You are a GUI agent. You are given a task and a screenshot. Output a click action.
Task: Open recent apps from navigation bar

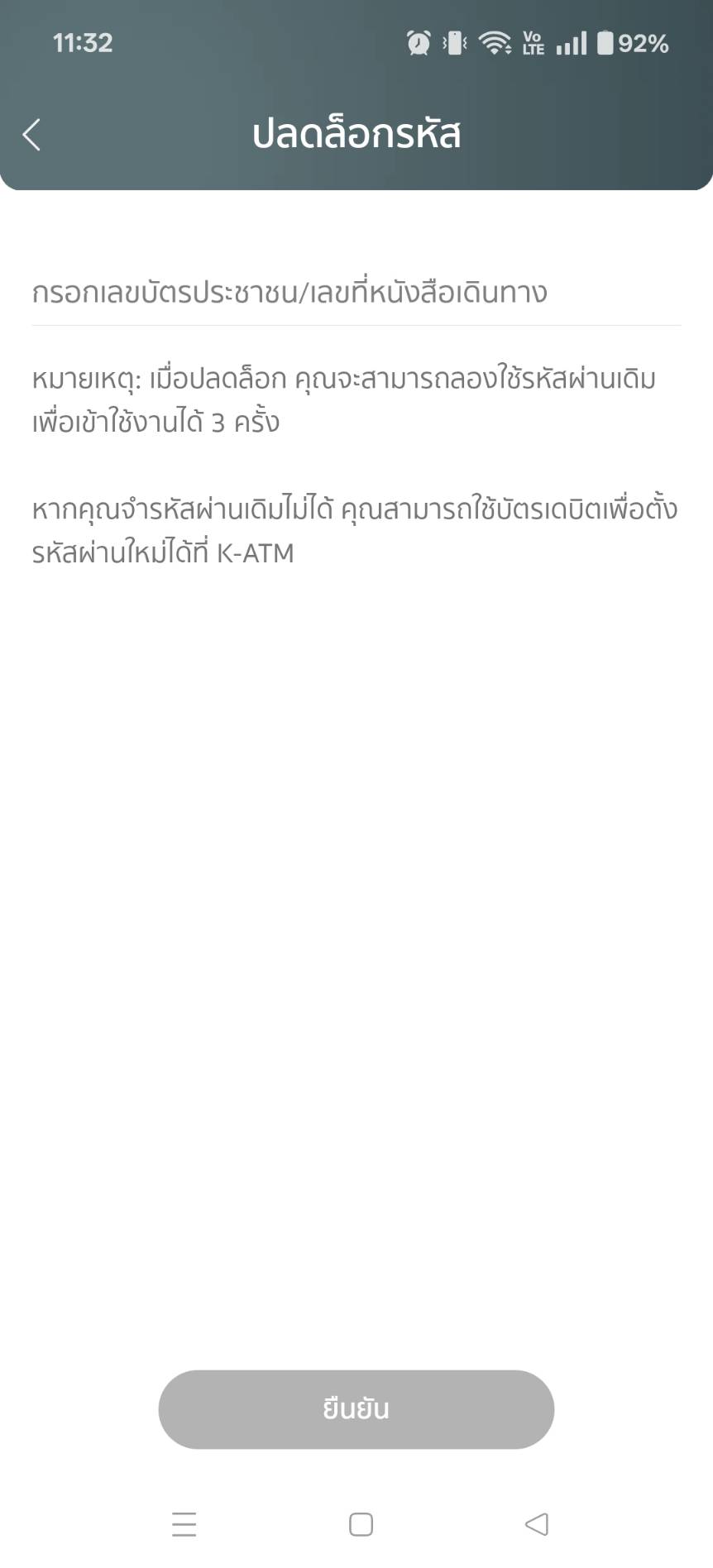click(x=184, y=1524)
